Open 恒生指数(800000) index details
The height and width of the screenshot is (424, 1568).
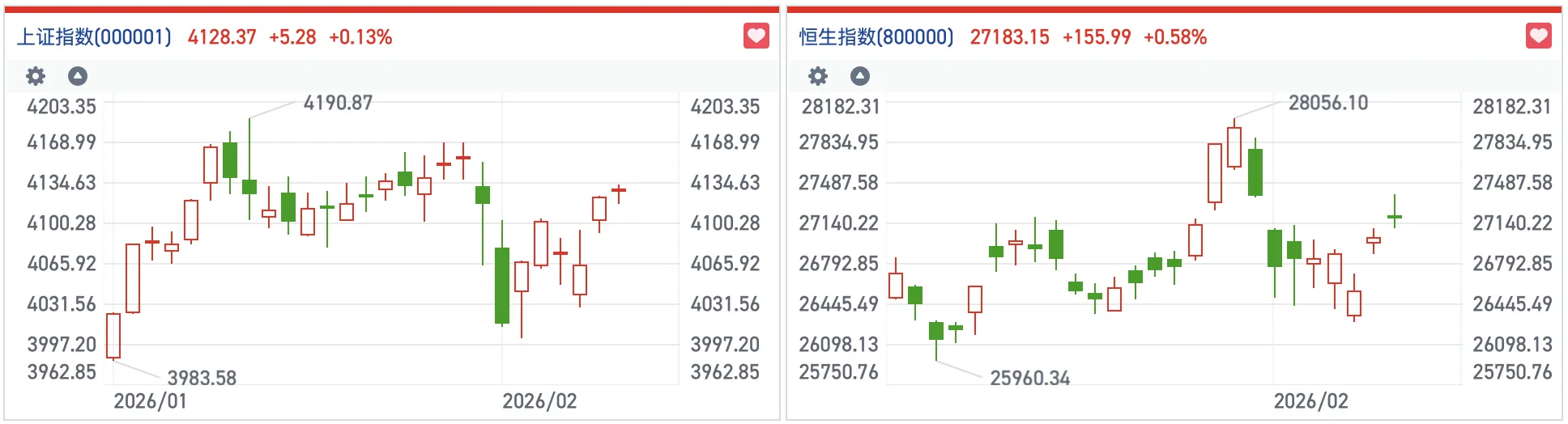click(876, 37)
